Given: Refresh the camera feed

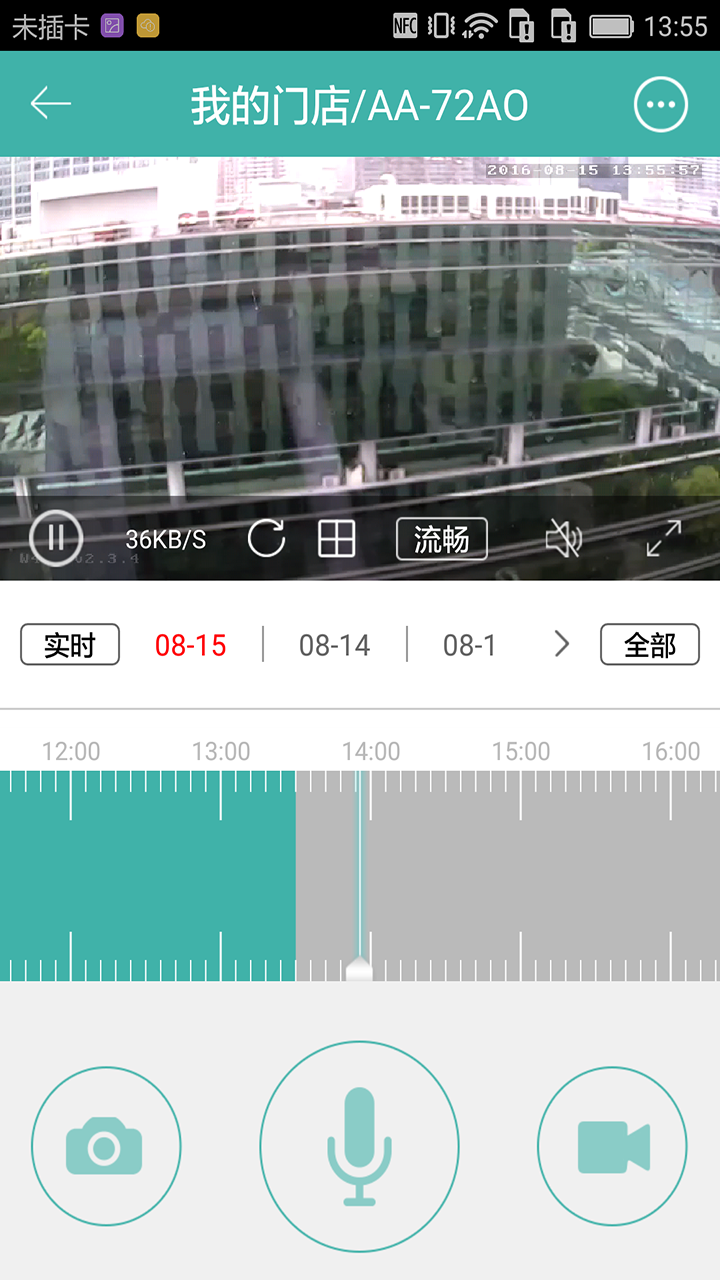Looking at the screenshot, I should click(x=266, y=539).
